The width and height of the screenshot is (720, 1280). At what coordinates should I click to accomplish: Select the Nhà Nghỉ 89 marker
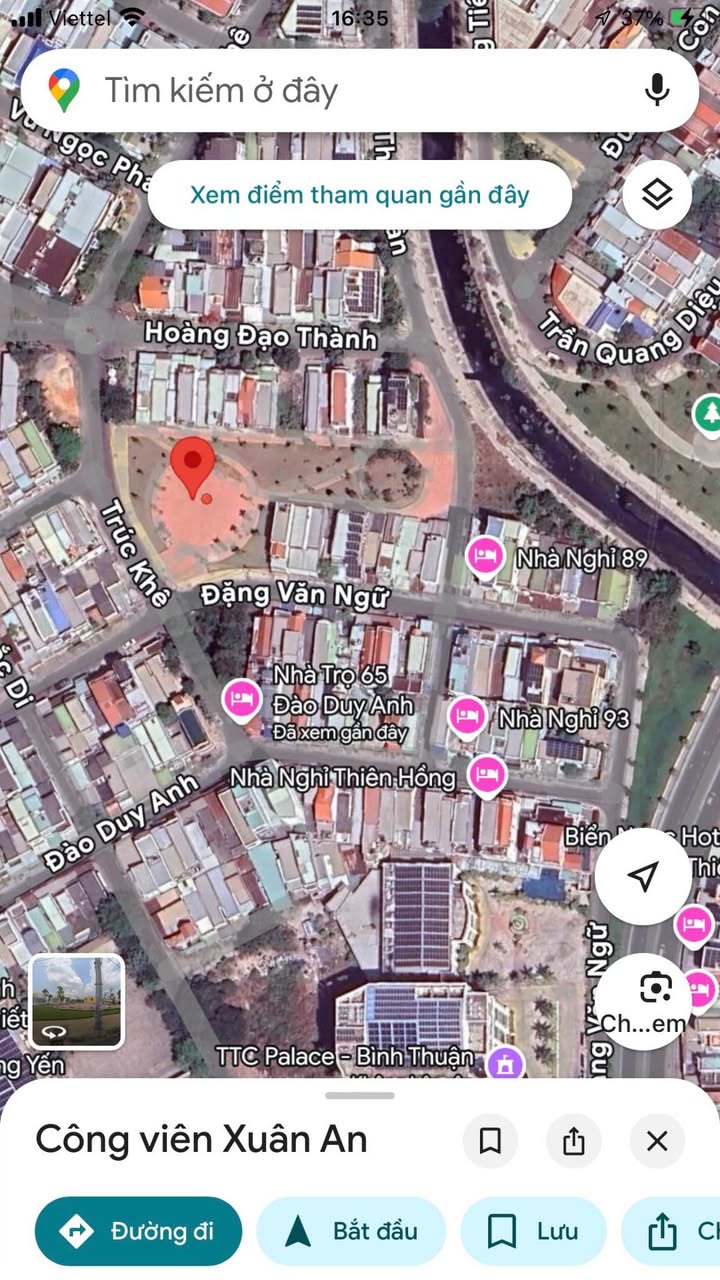(486, 557)
